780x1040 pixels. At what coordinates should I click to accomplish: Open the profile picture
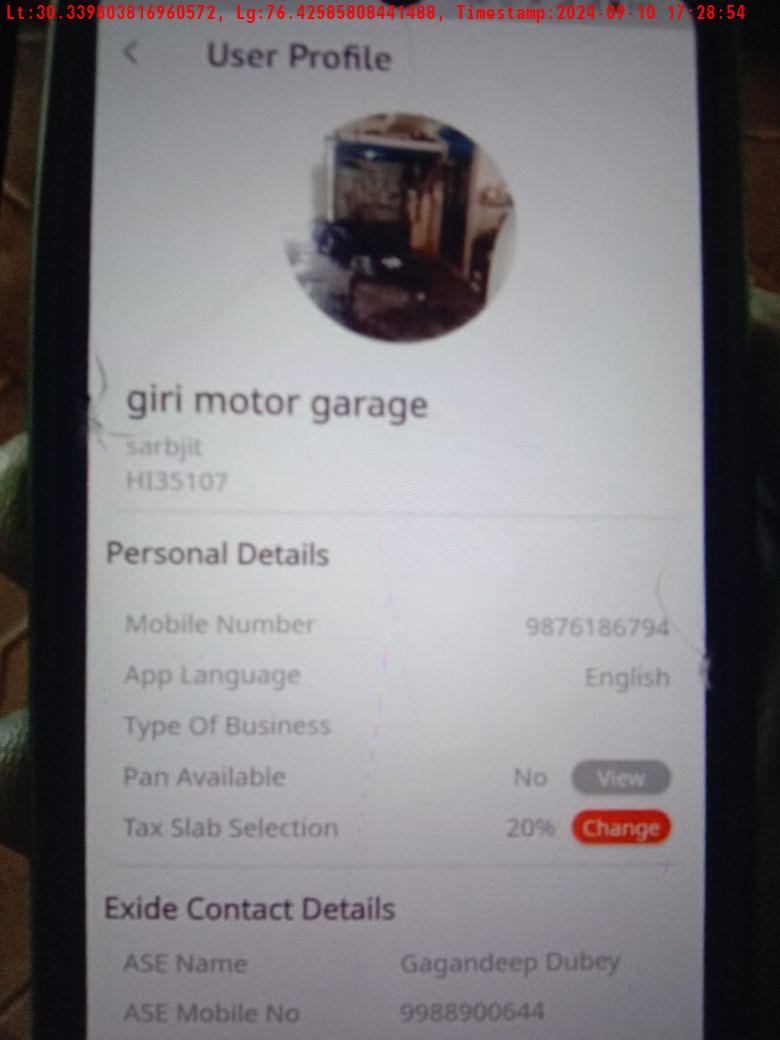tap(401, 227)
